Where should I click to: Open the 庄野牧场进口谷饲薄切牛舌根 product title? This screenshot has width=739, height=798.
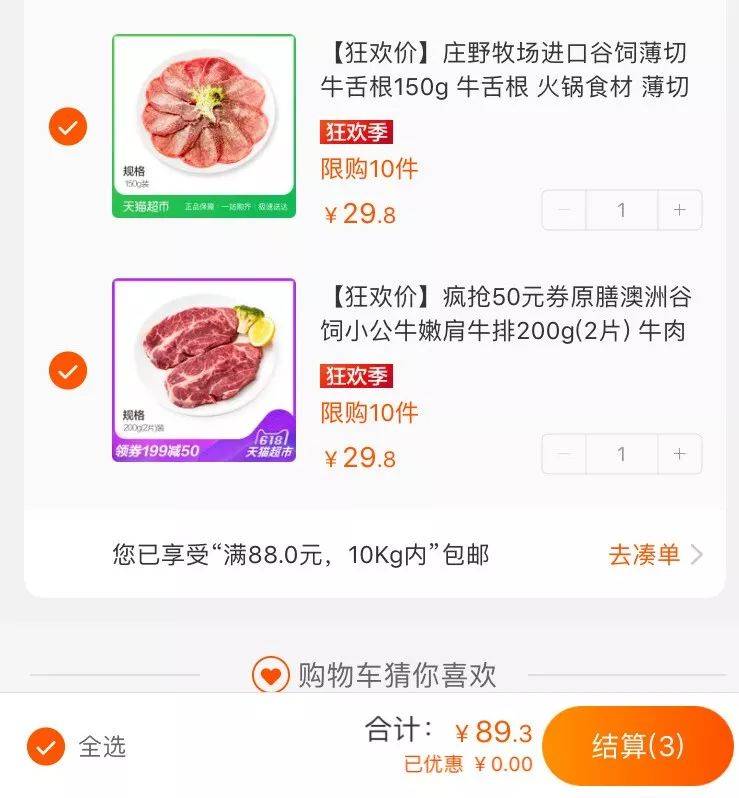pos(504,70)
